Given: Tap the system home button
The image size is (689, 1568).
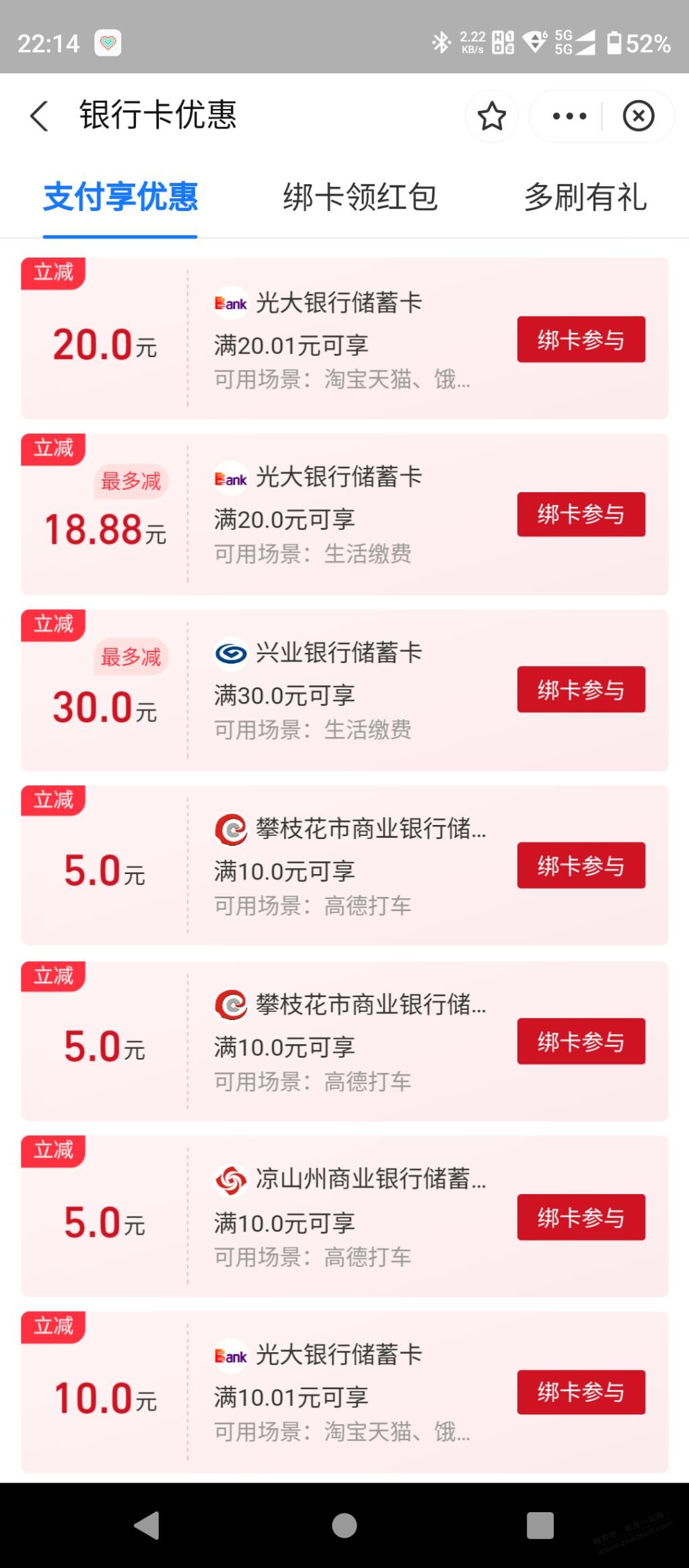Looking at the screenshot, I should (344, 1526).
